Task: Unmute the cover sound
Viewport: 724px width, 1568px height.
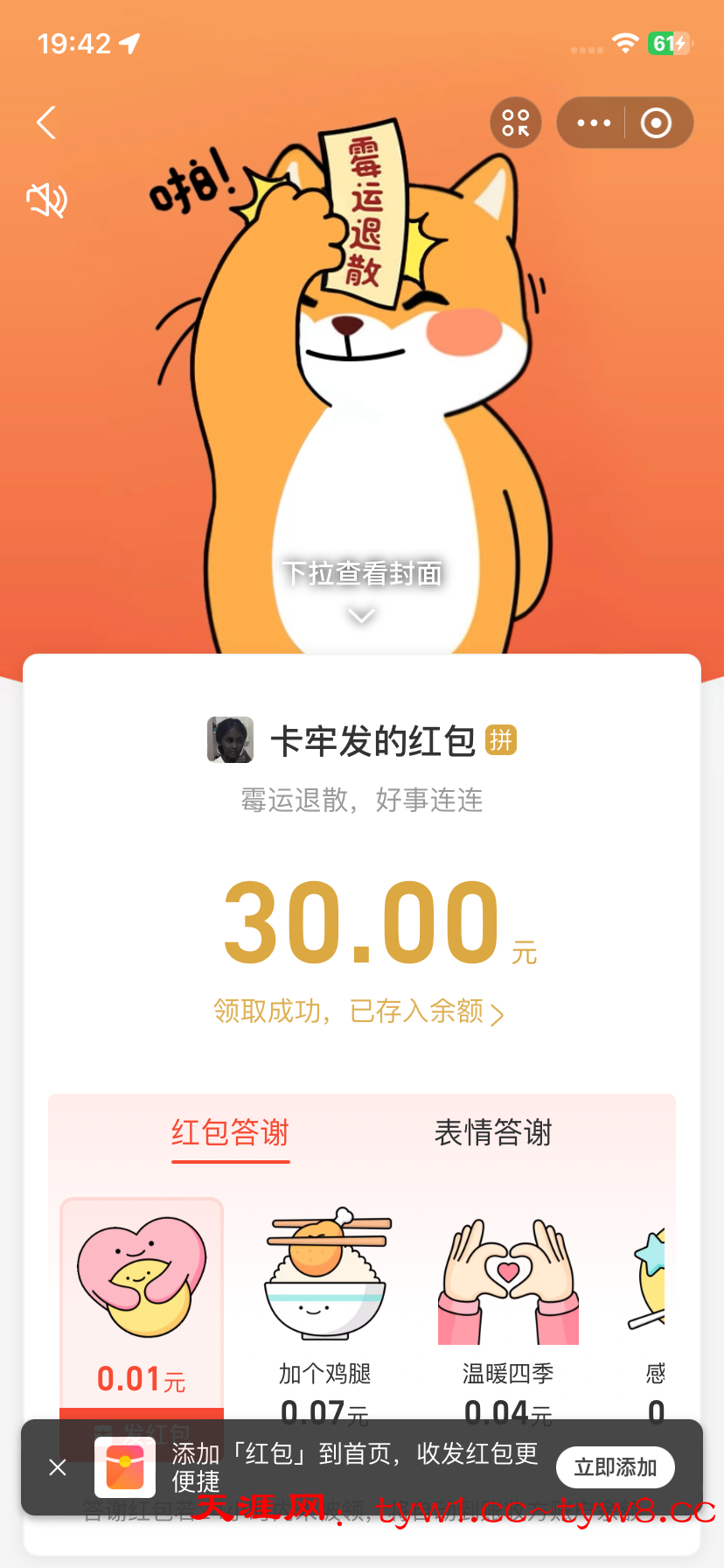Action: 46,200
